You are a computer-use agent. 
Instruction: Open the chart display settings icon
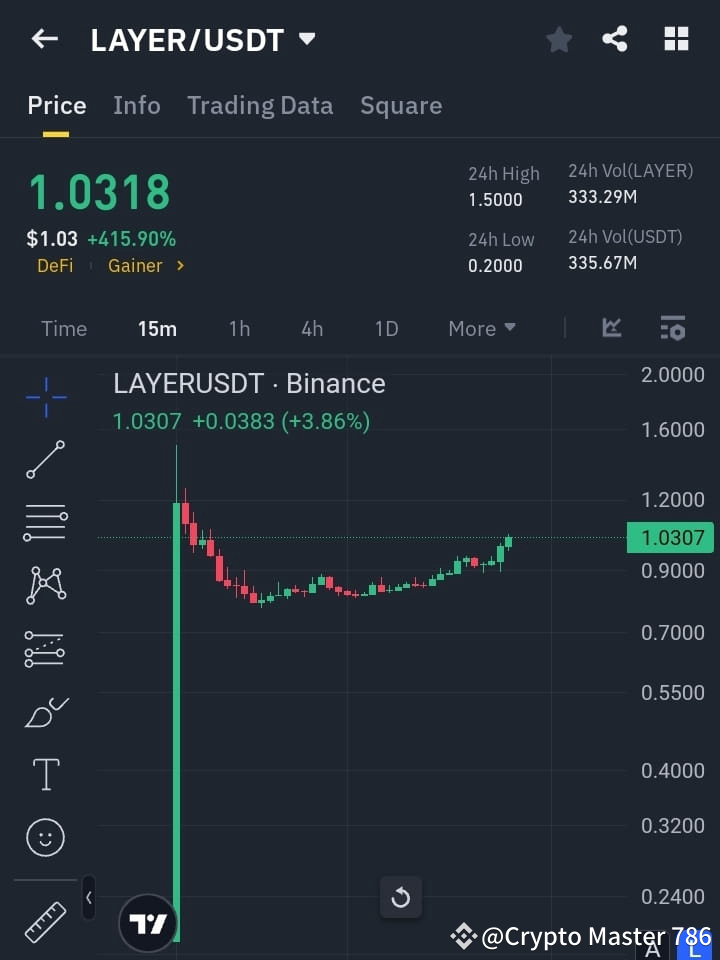pos(672,328)
